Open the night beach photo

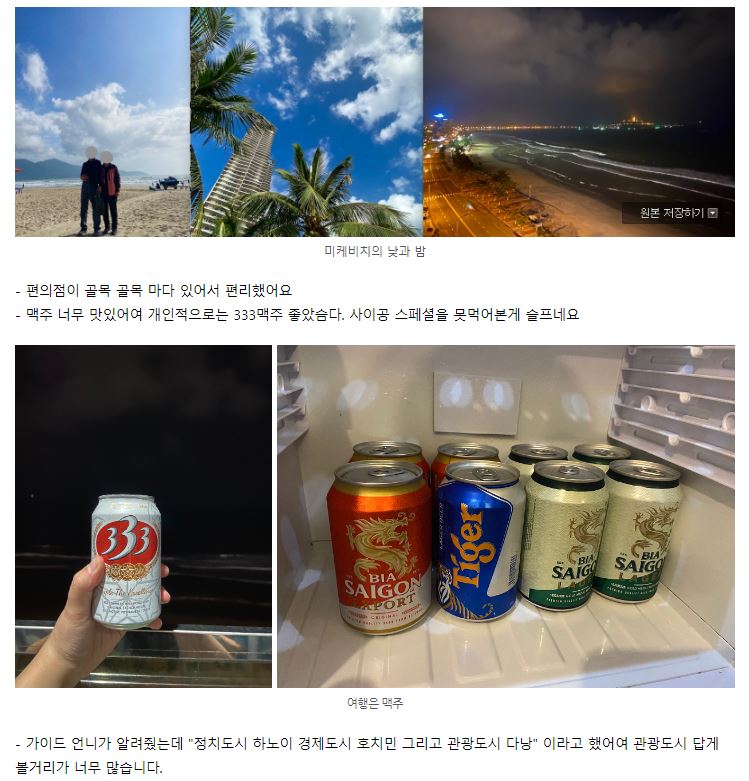coord(578,110)
